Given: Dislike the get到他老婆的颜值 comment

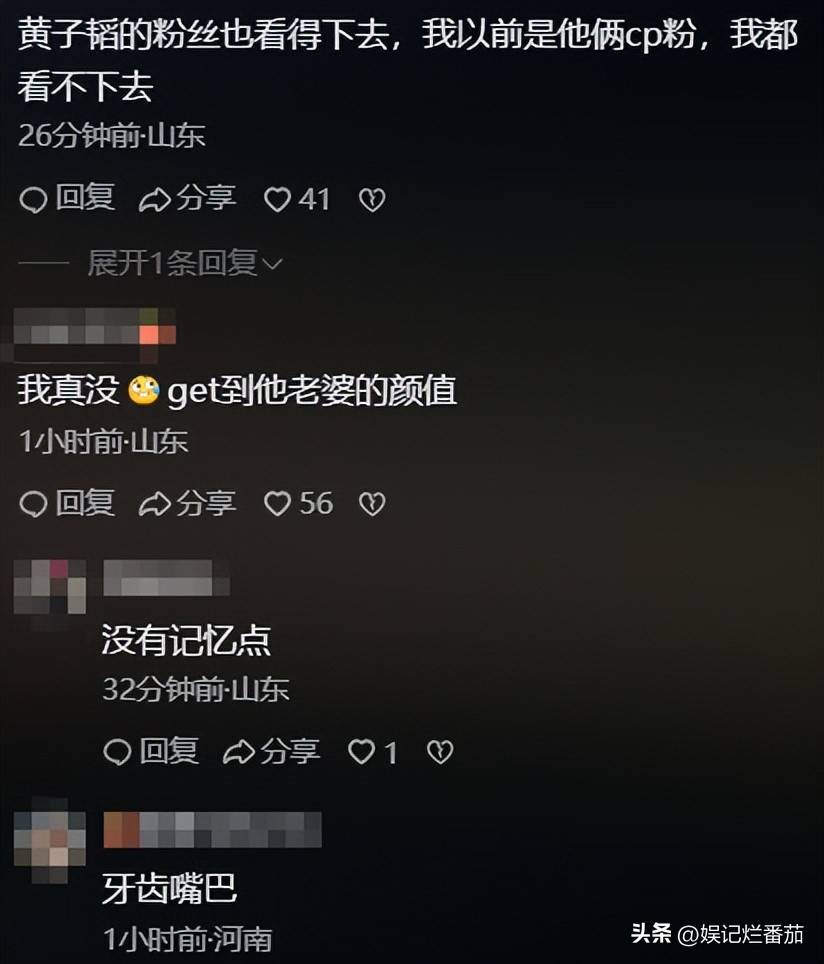Looking at the screenshot, I should 372,504.
